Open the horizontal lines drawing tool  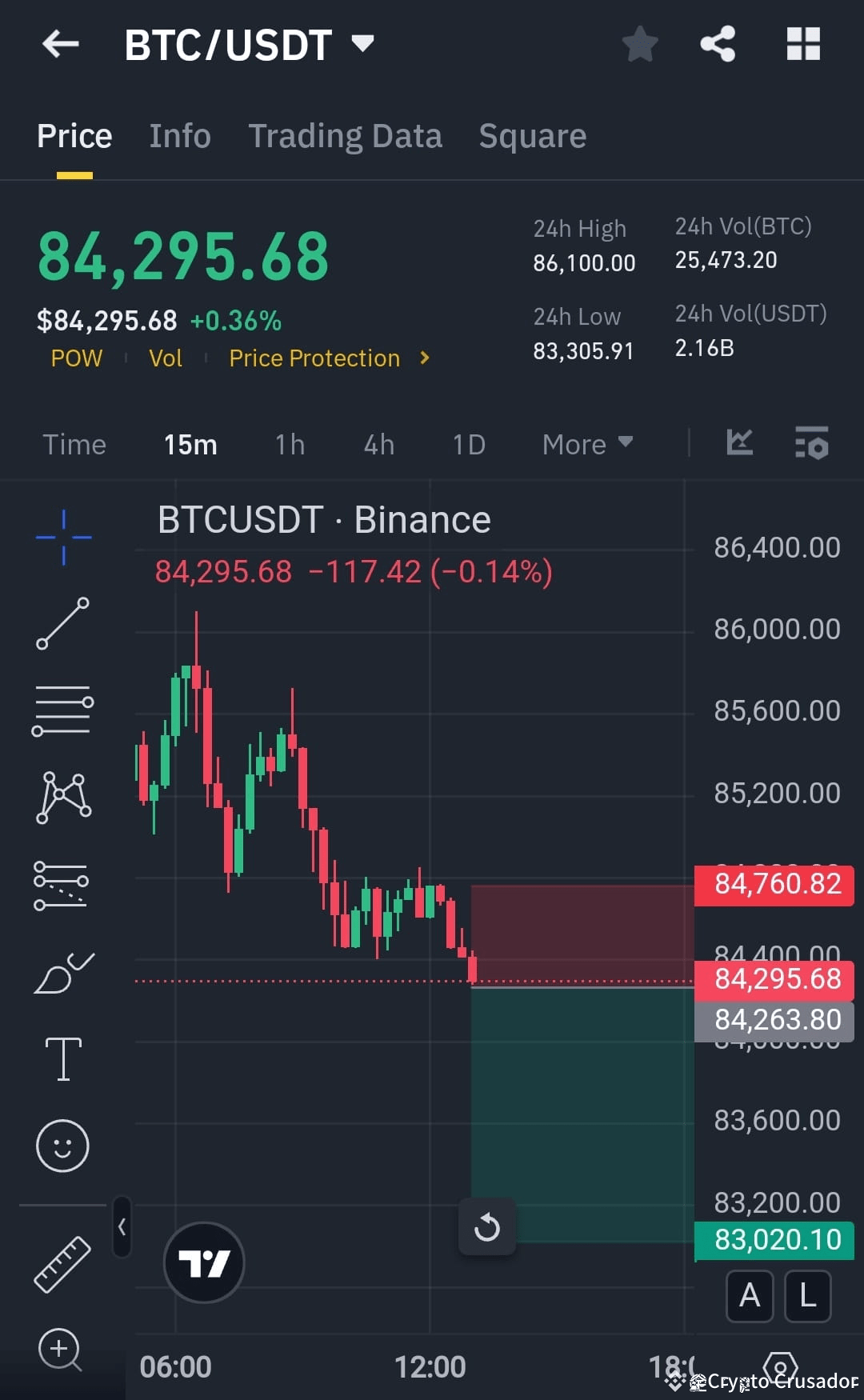(x=62, y=710)
